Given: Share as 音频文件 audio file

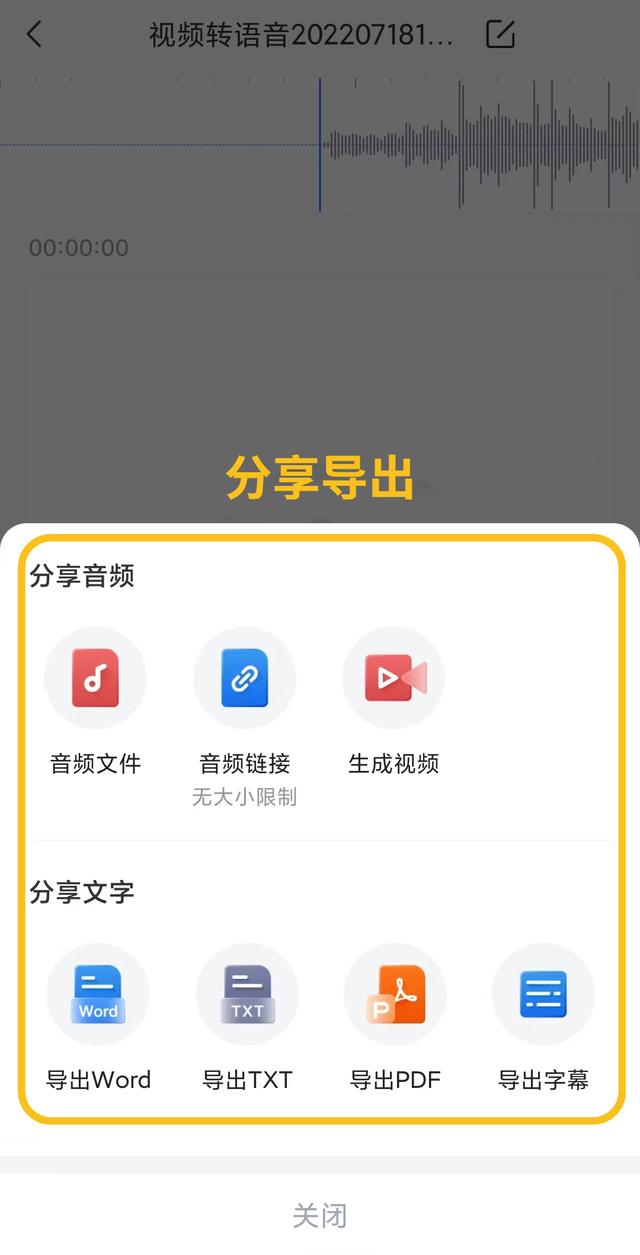Looking at the screenshot, I should click(x=96, y=679).
